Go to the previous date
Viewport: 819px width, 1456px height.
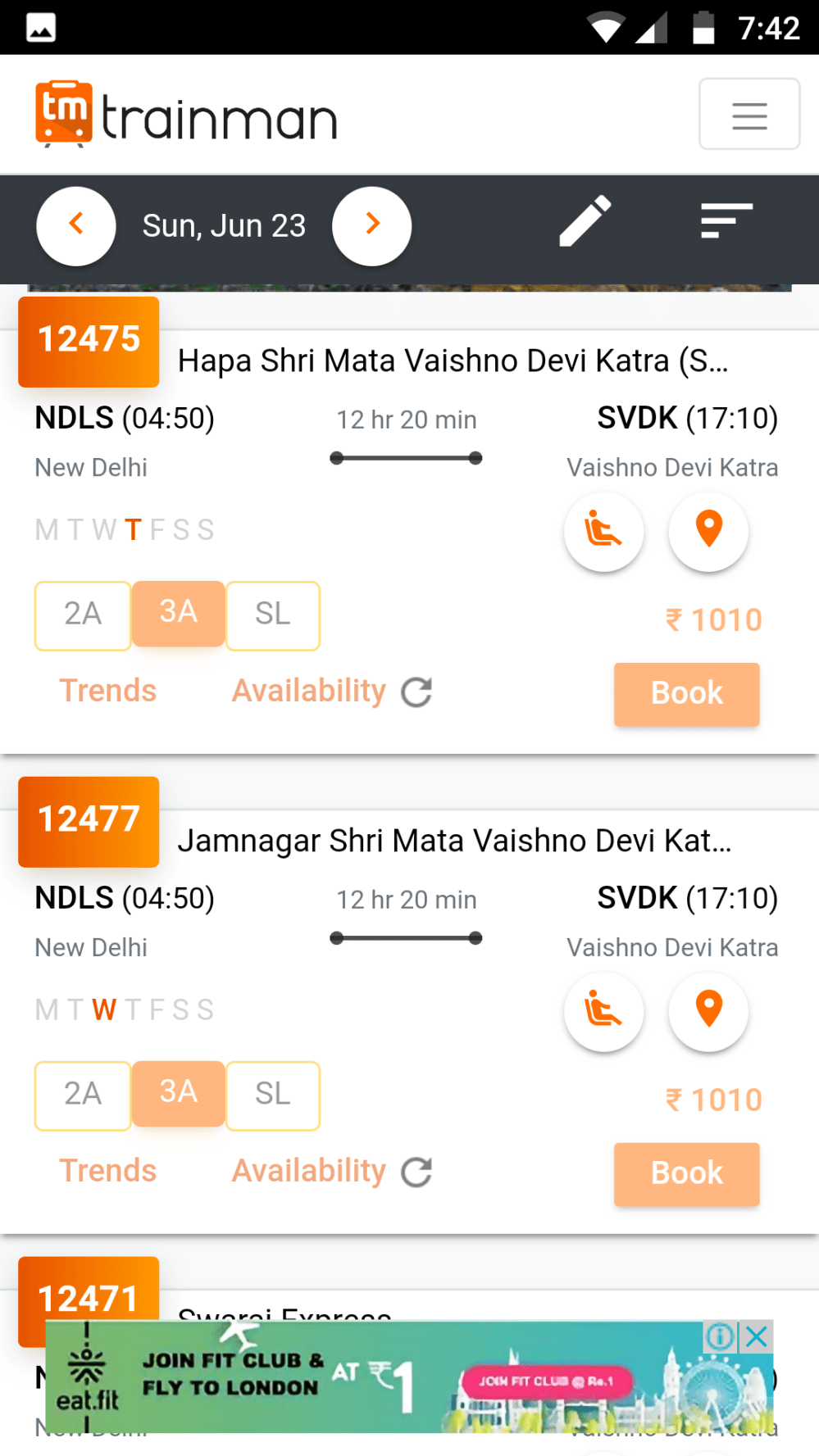[x=76, y=226]
